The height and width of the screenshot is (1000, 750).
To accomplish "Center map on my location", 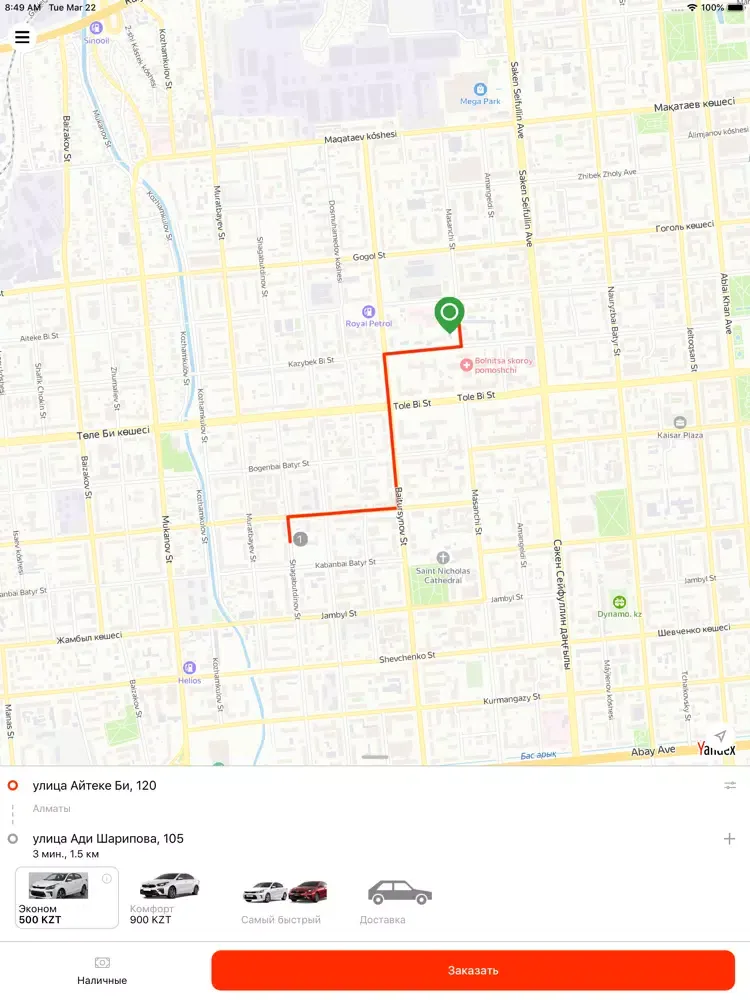I will (x=720, y=736).
